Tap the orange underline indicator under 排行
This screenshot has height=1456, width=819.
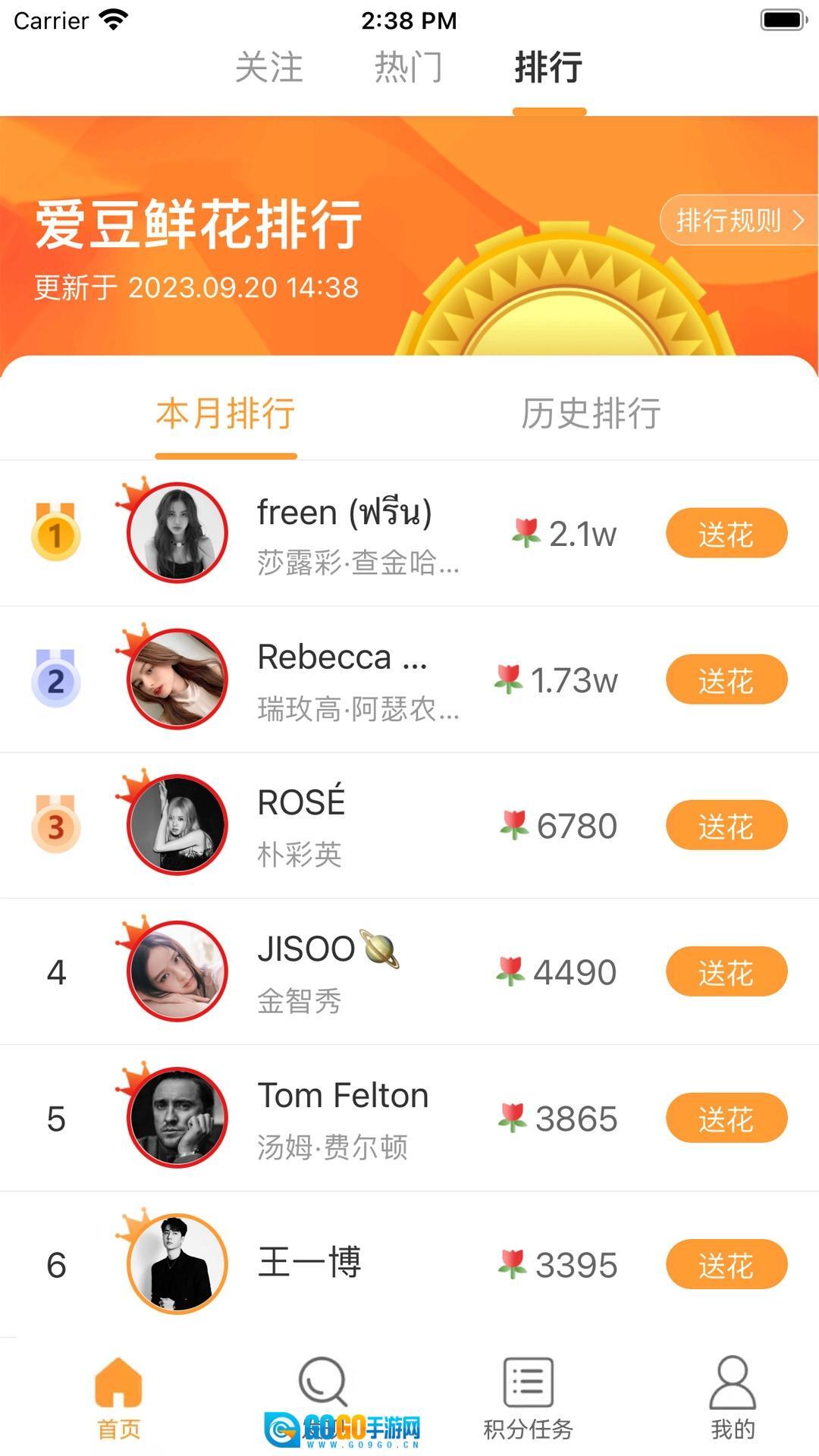click(548, 112)
